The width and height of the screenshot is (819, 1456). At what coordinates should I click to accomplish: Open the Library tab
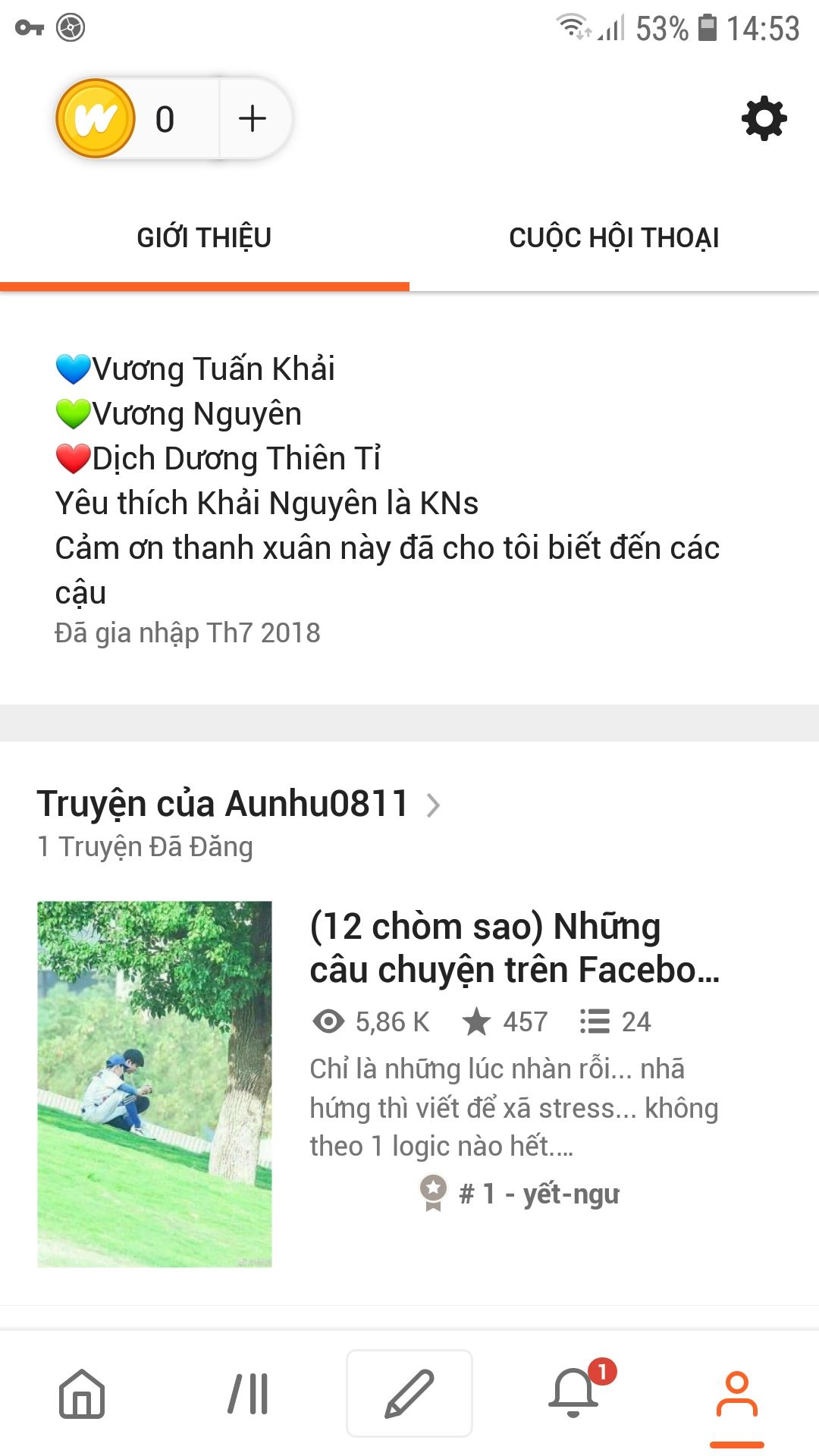[x=248, y=1394]
